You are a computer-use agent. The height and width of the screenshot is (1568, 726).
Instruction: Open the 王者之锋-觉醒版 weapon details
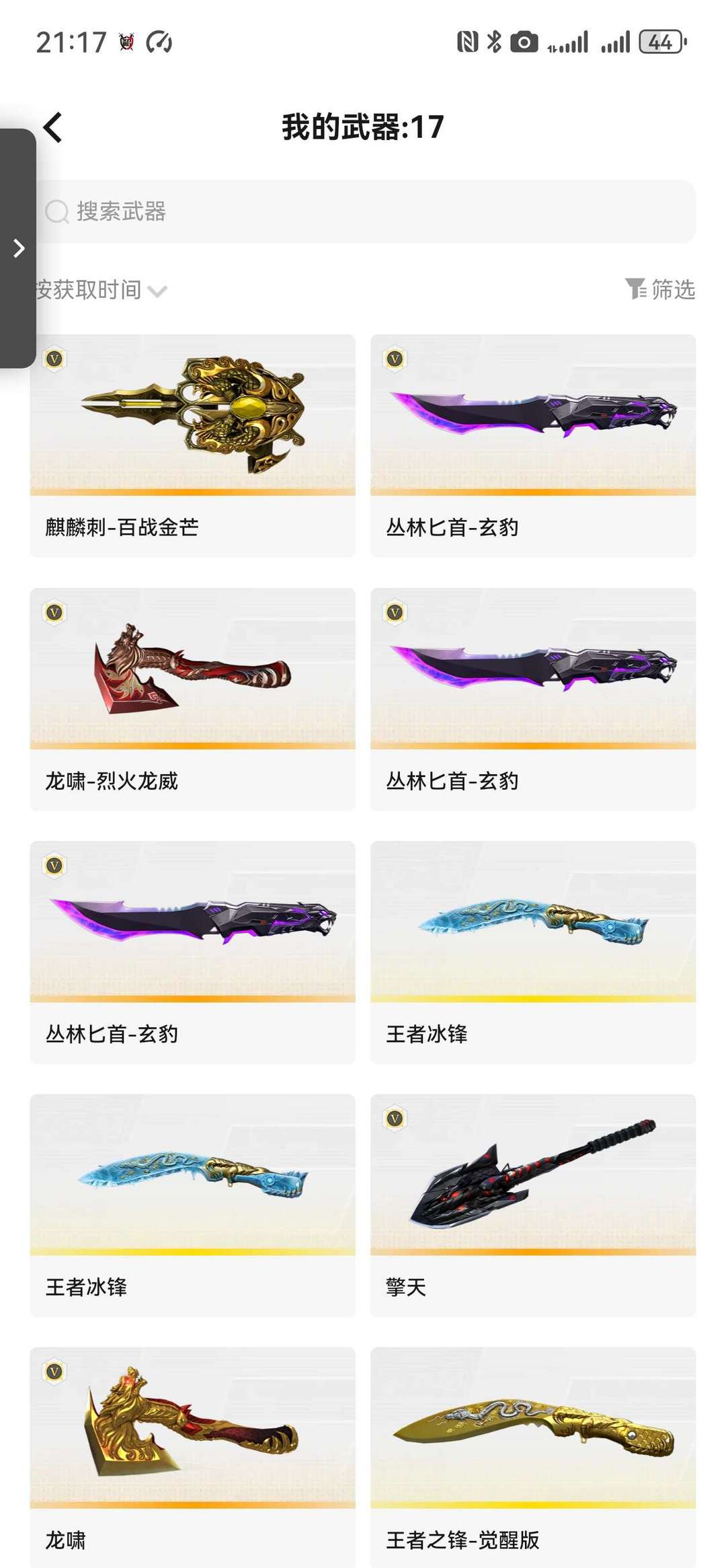click(x=531, y=1433)
